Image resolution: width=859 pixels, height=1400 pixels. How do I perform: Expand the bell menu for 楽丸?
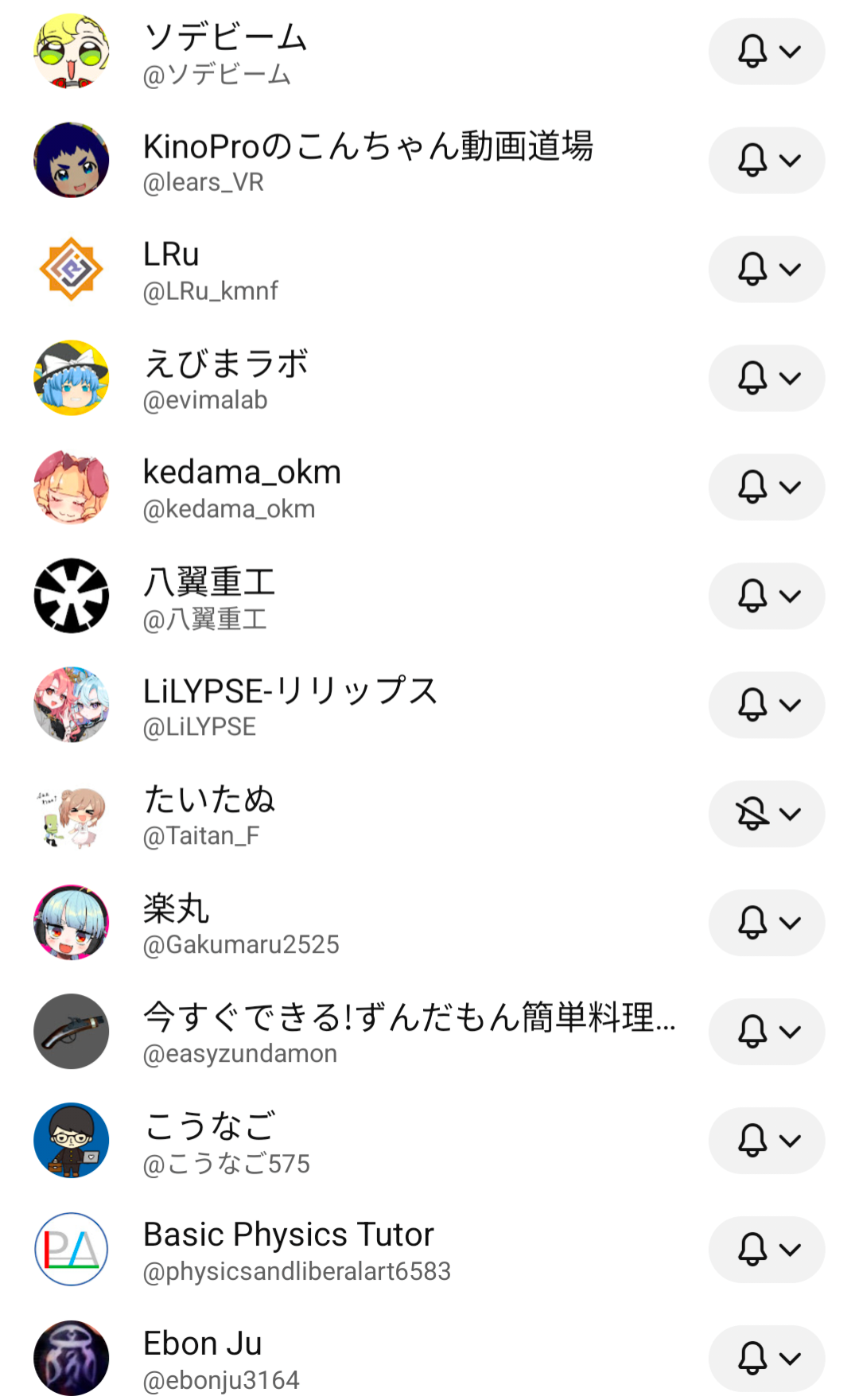(766, 923)
